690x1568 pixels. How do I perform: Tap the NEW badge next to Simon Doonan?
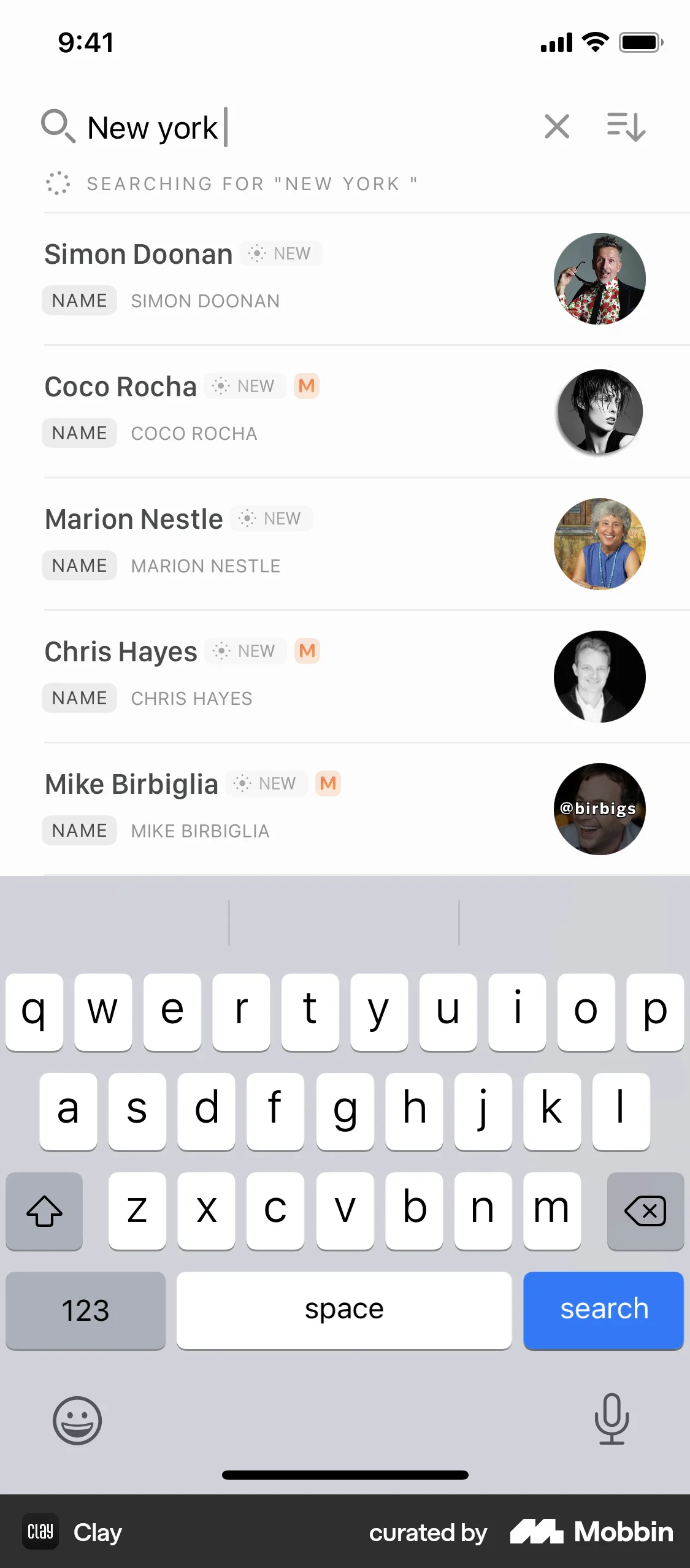[x=281, y=253]
